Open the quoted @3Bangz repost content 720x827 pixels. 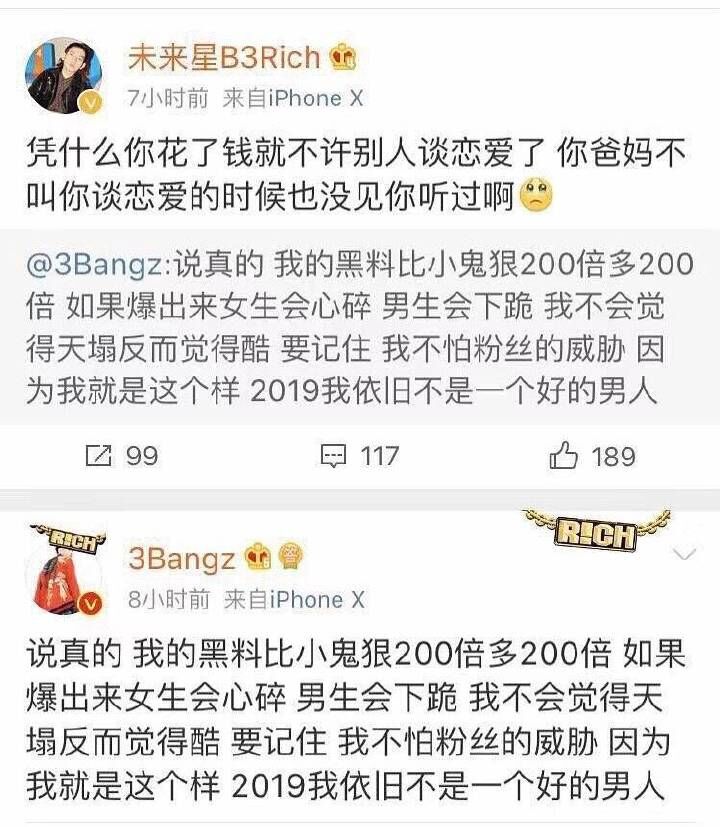pos(360,325)
